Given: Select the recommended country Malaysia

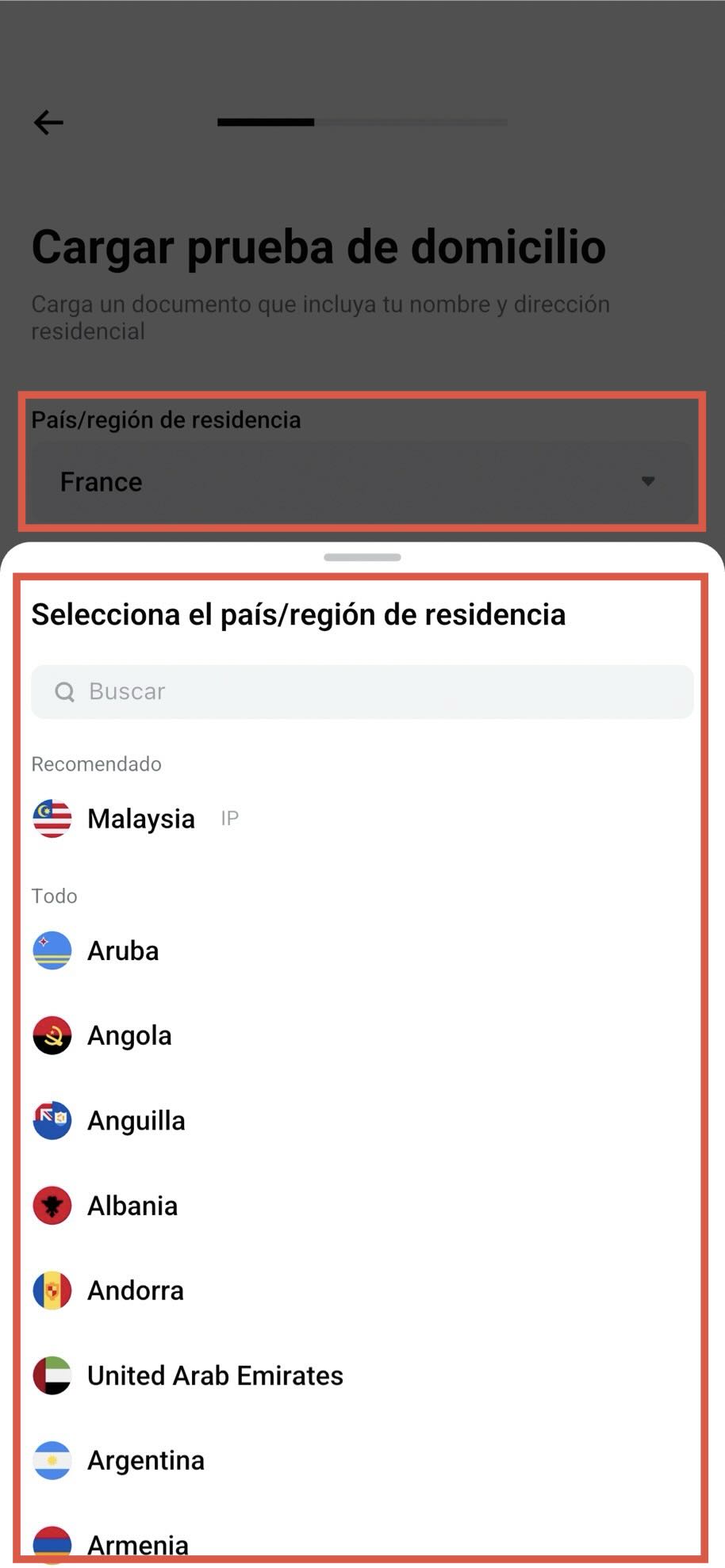Looking at the screenshot, I should (141, 818).
